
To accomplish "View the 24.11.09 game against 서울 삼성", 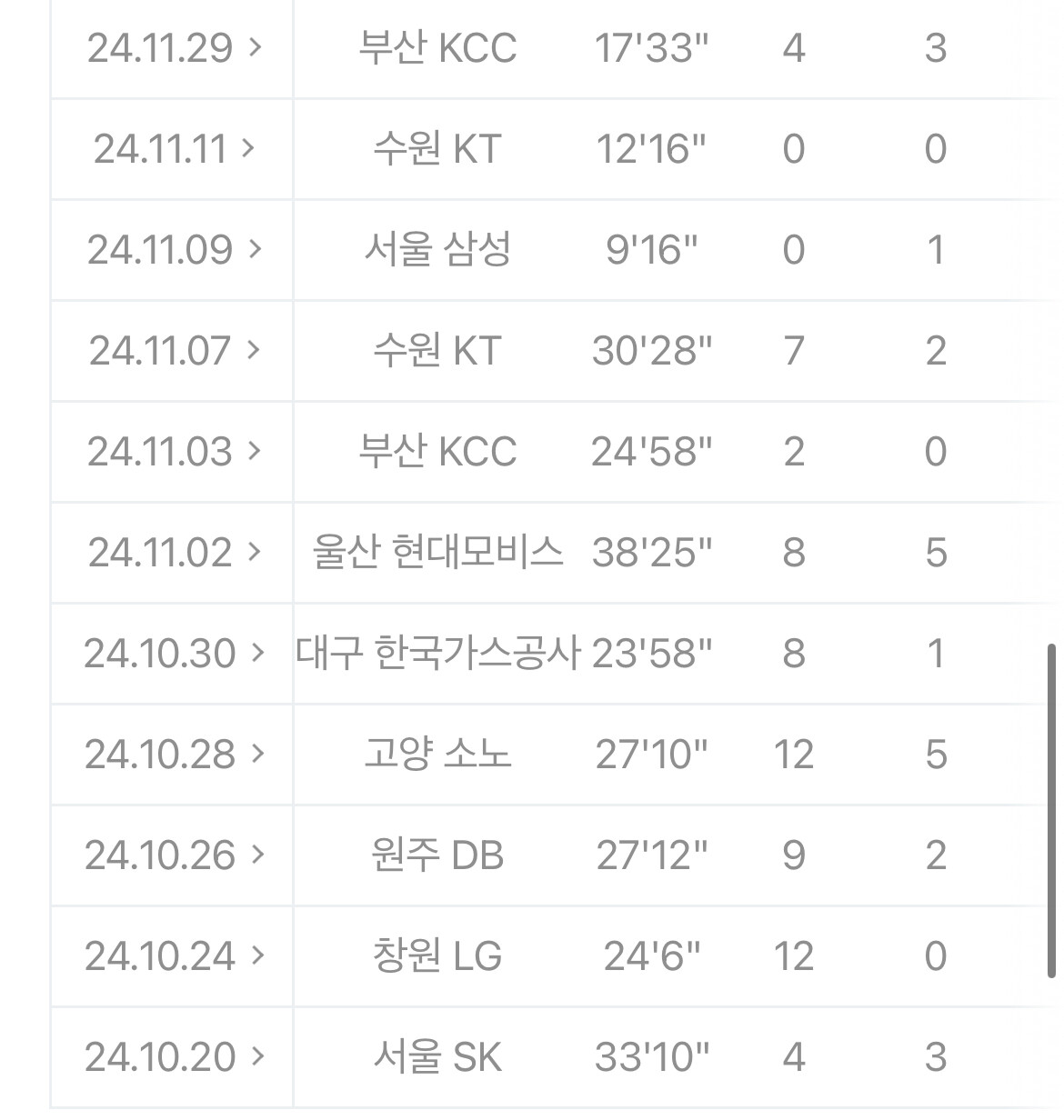I will (173, 250).
